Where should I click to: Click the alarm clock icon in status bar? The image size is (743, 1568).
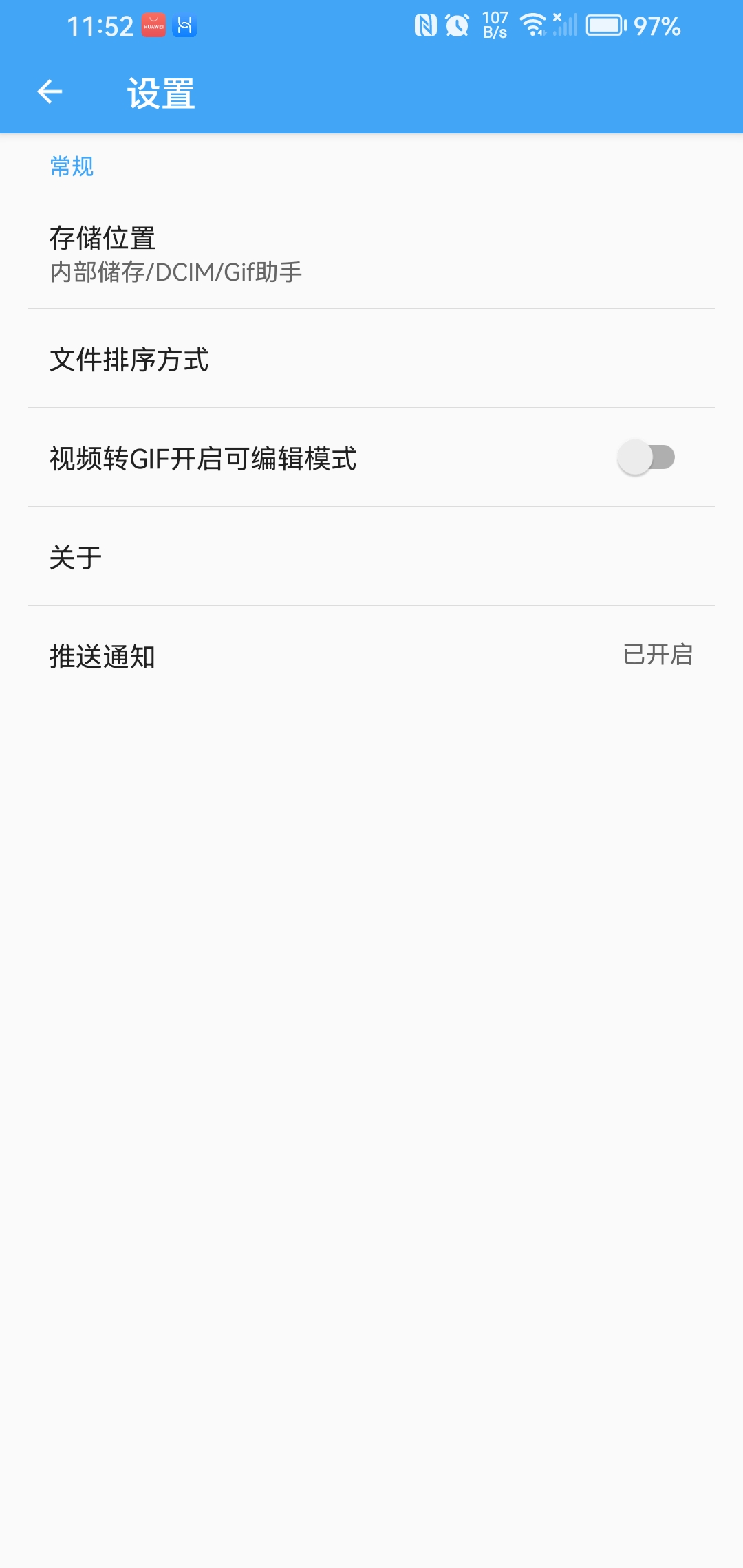pos(456,25)
